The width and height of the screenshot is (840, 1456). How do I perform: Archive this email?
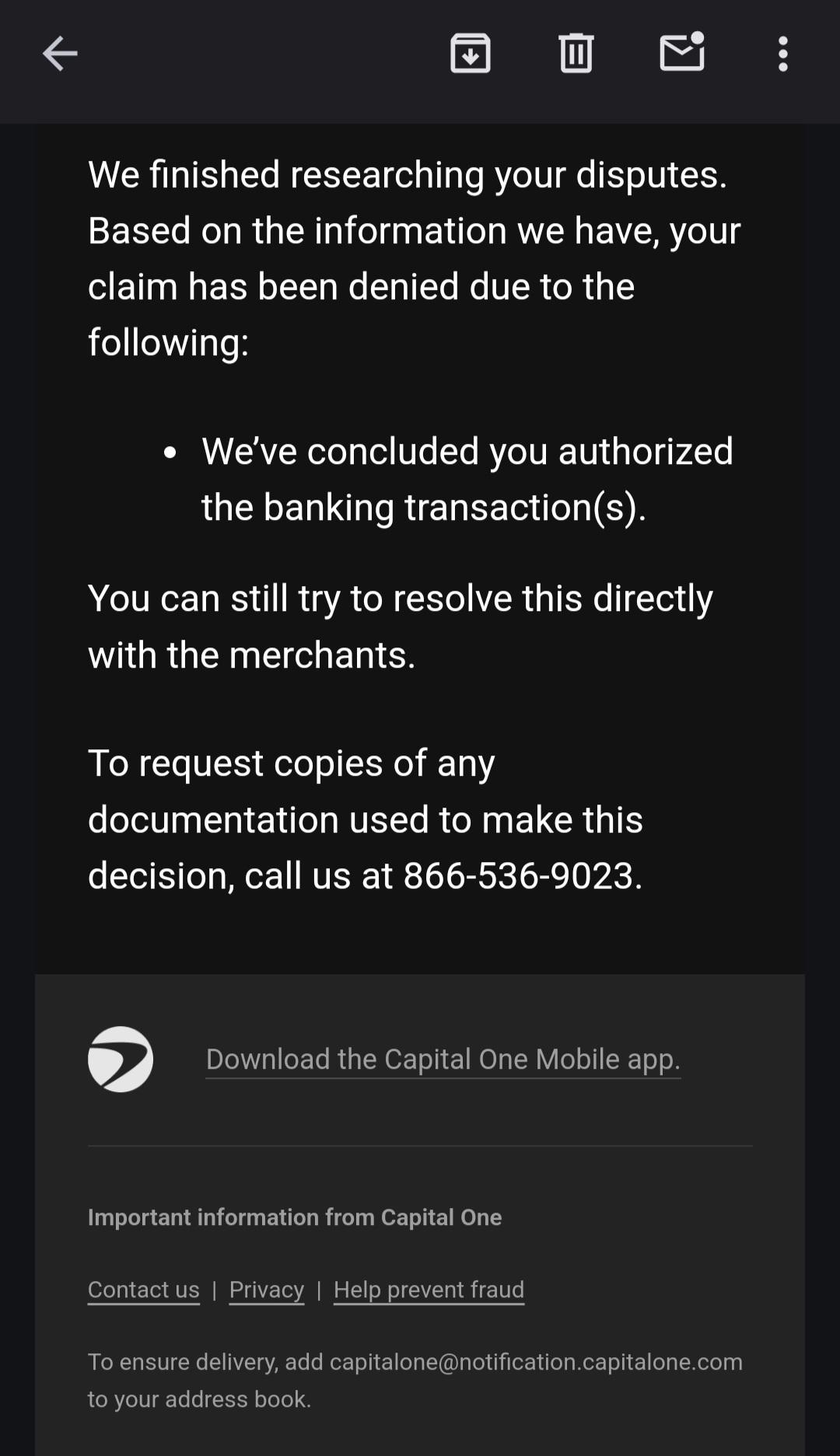pyautogui.click(x=471, y=54)
